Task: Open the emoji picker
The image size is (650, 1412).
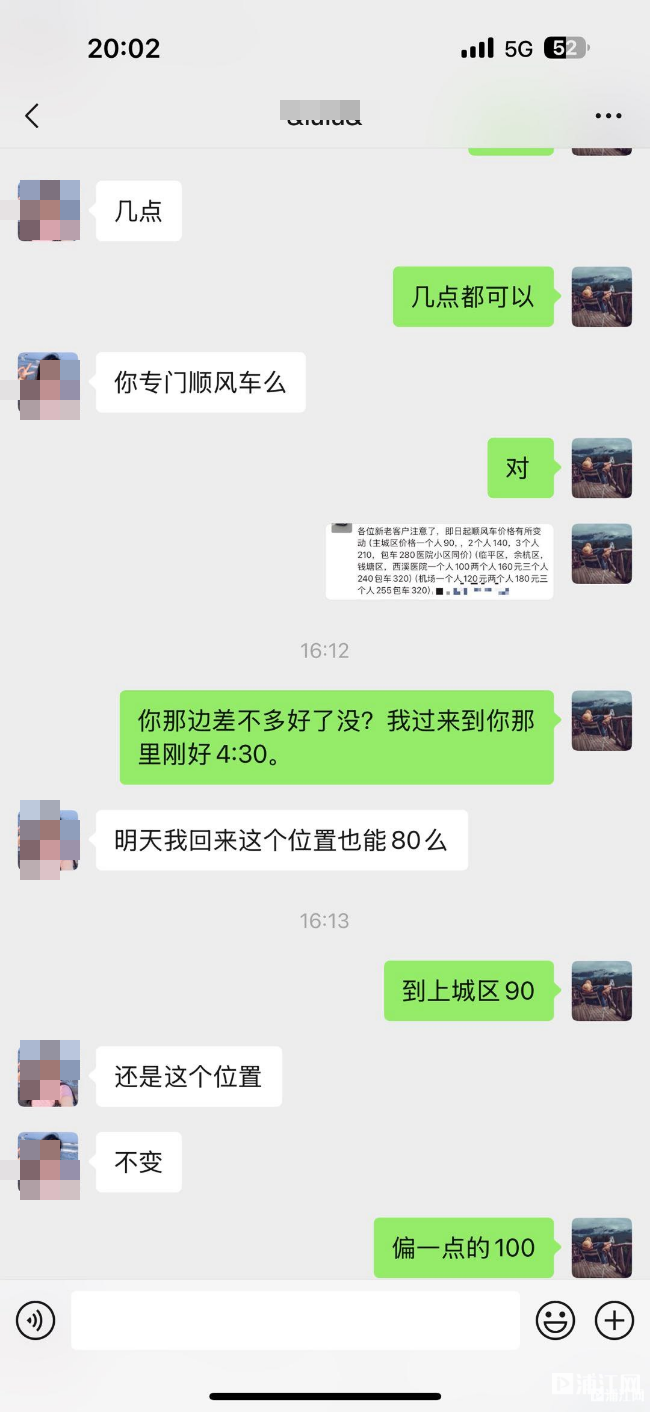Action: (x=555, y=1321)
